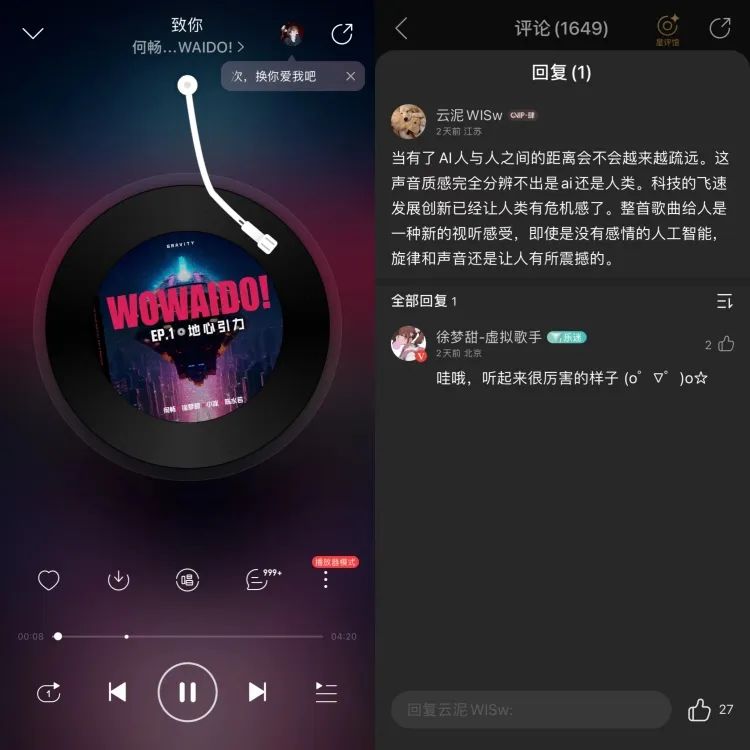Tap the 回复云泥 WISw input field

coord(530,710)
